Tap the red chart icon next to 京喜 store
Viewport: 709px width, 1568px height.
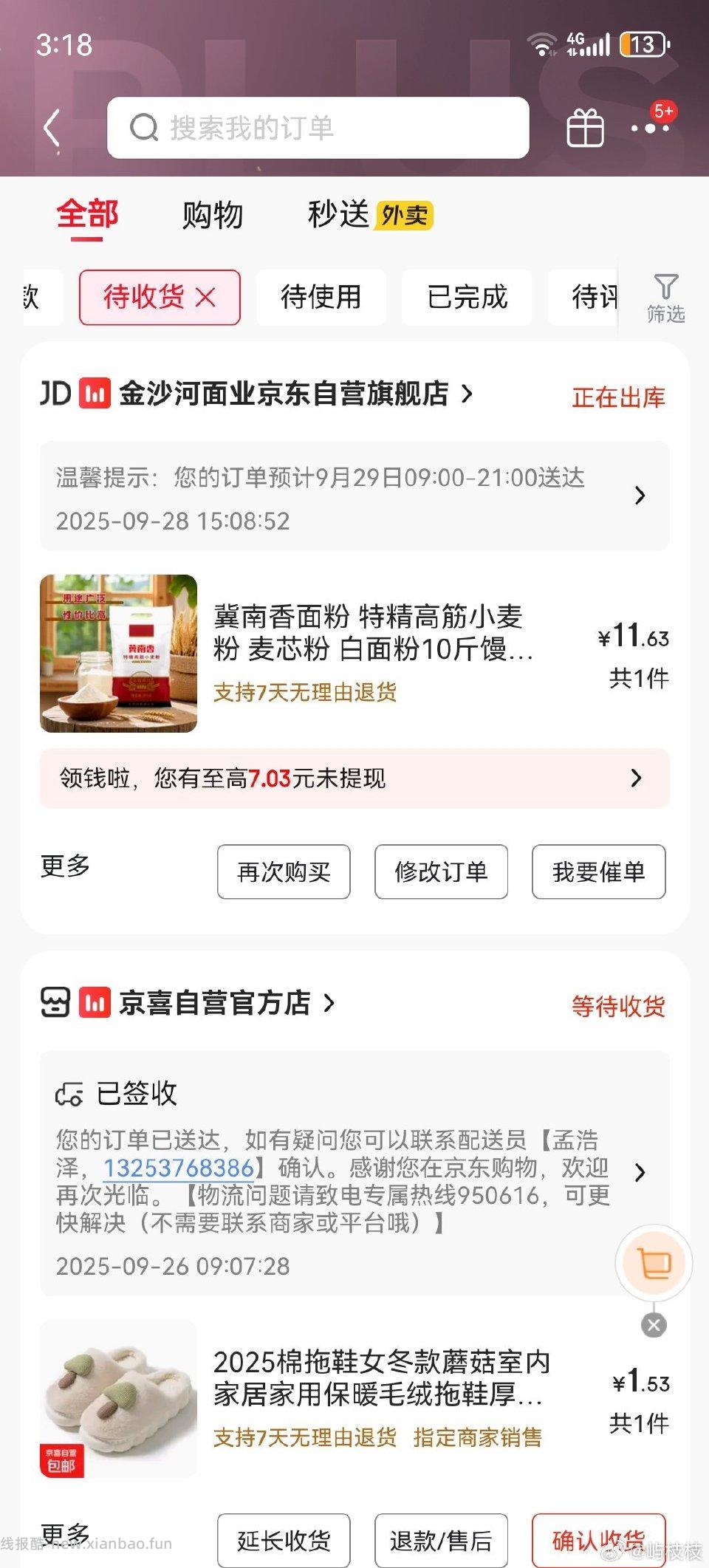pyautogui.click(x=95, y=1003)
